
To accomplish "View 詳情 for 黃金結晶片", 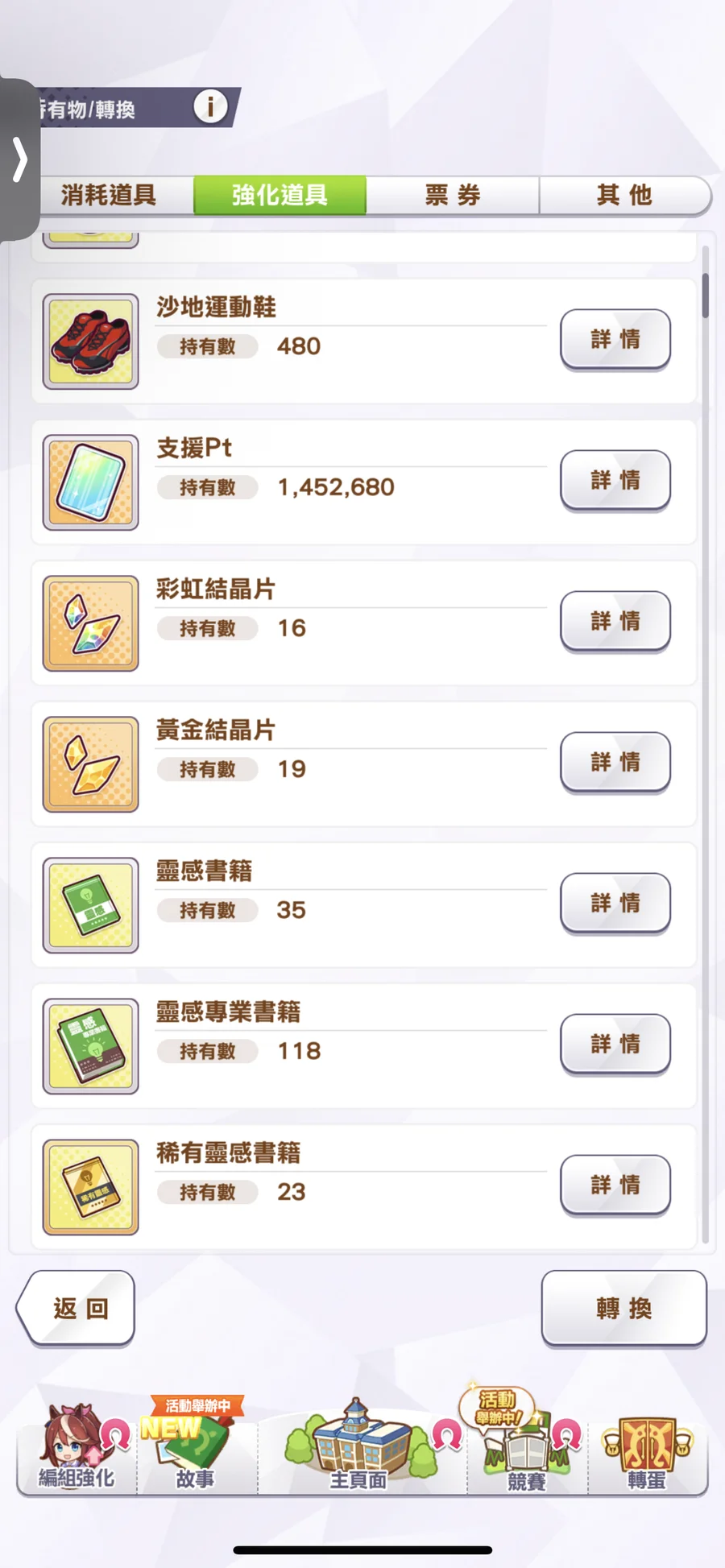I will coord(615,762).
